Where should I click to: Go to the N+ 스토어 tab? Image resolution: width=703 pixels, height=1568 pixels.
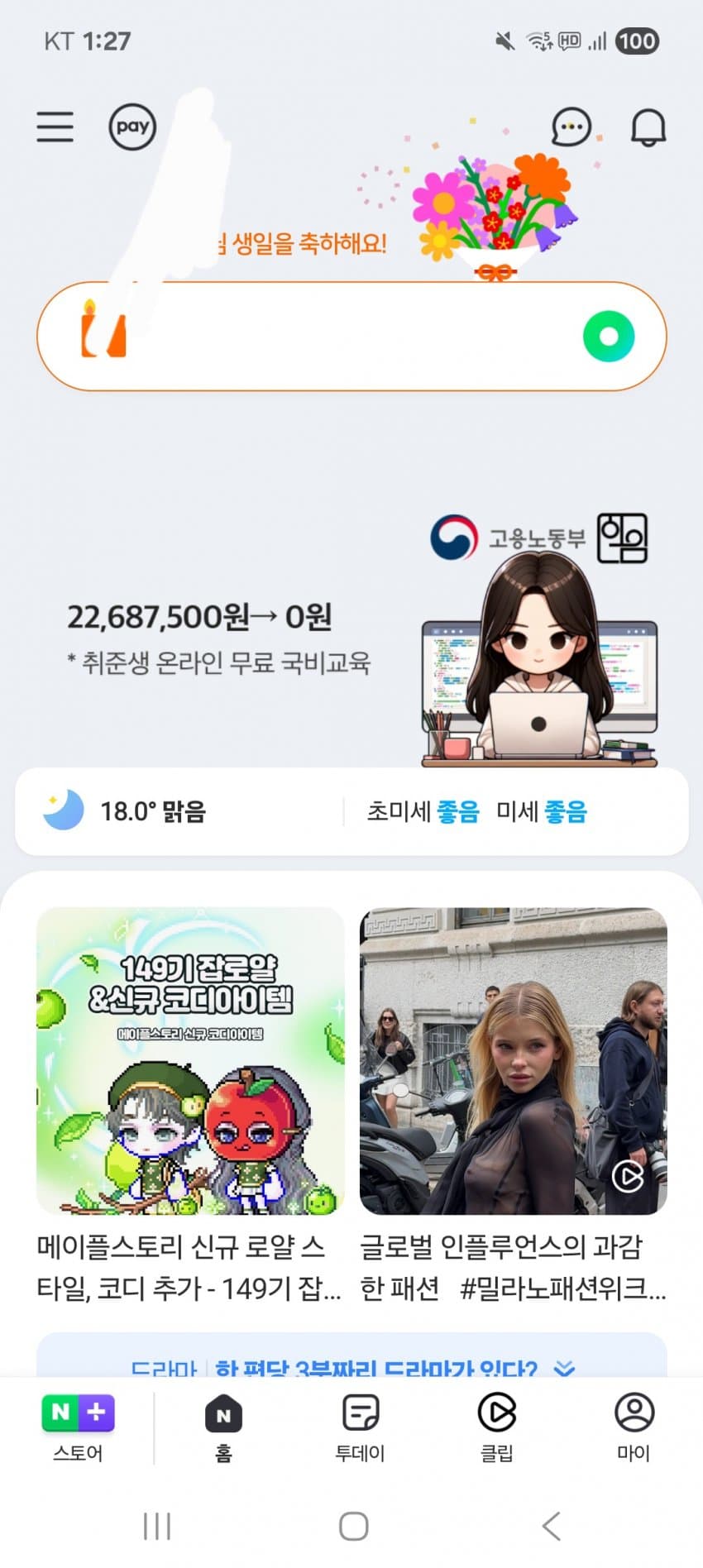(x=78, y=1427)
